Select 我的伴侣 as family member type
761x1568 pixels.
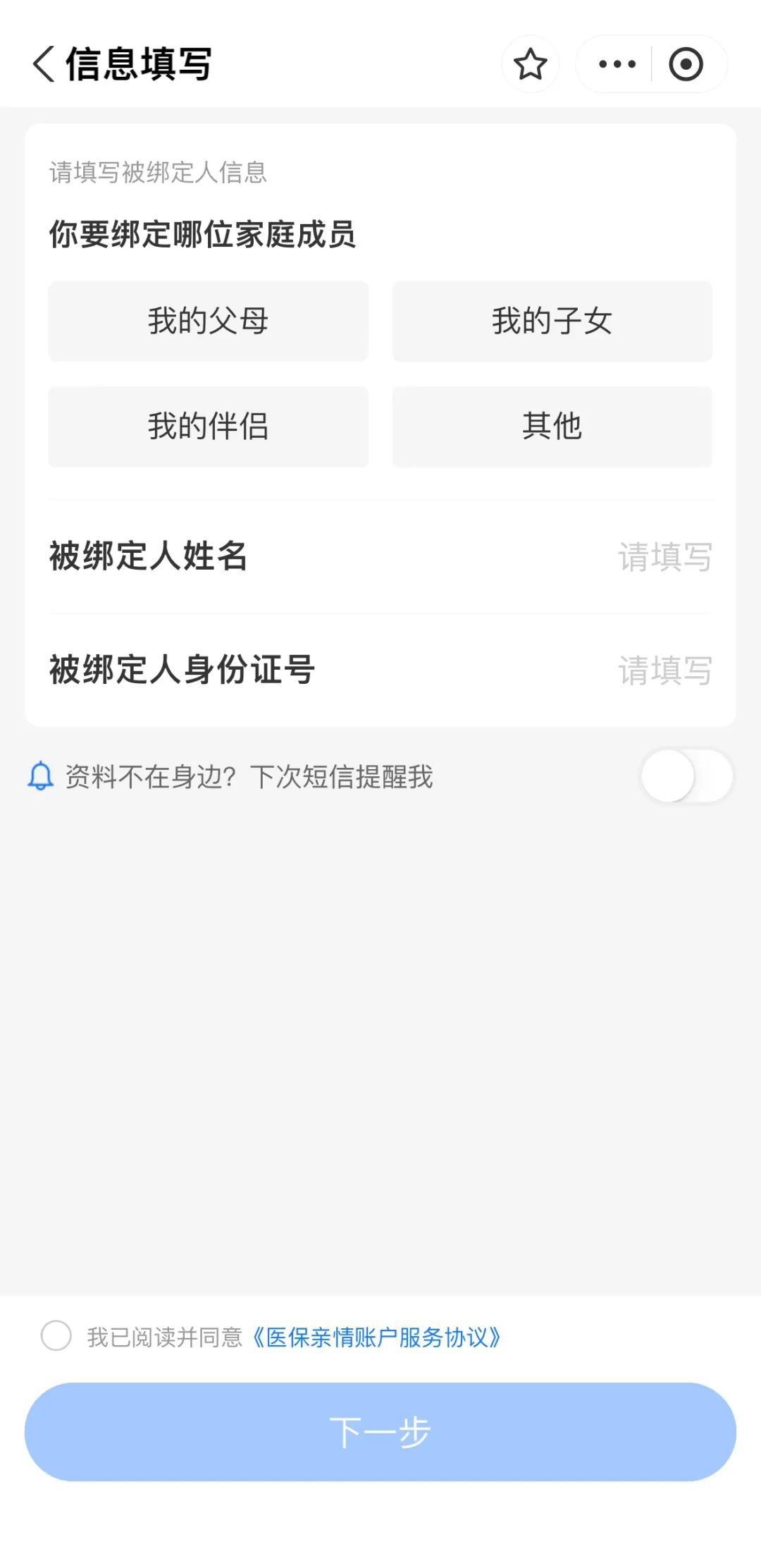208,427
